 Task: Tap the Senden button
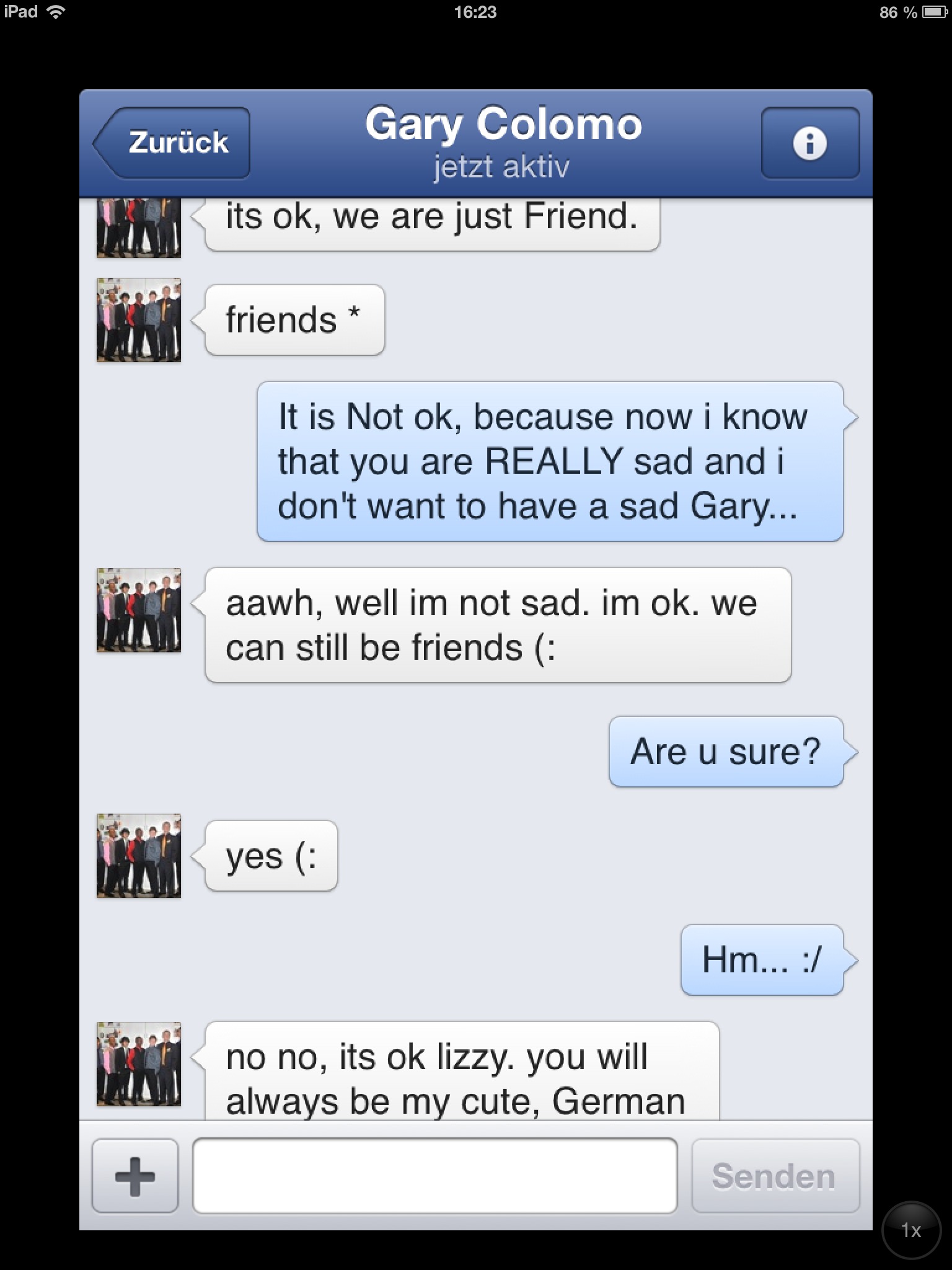tap(775, 1175)
